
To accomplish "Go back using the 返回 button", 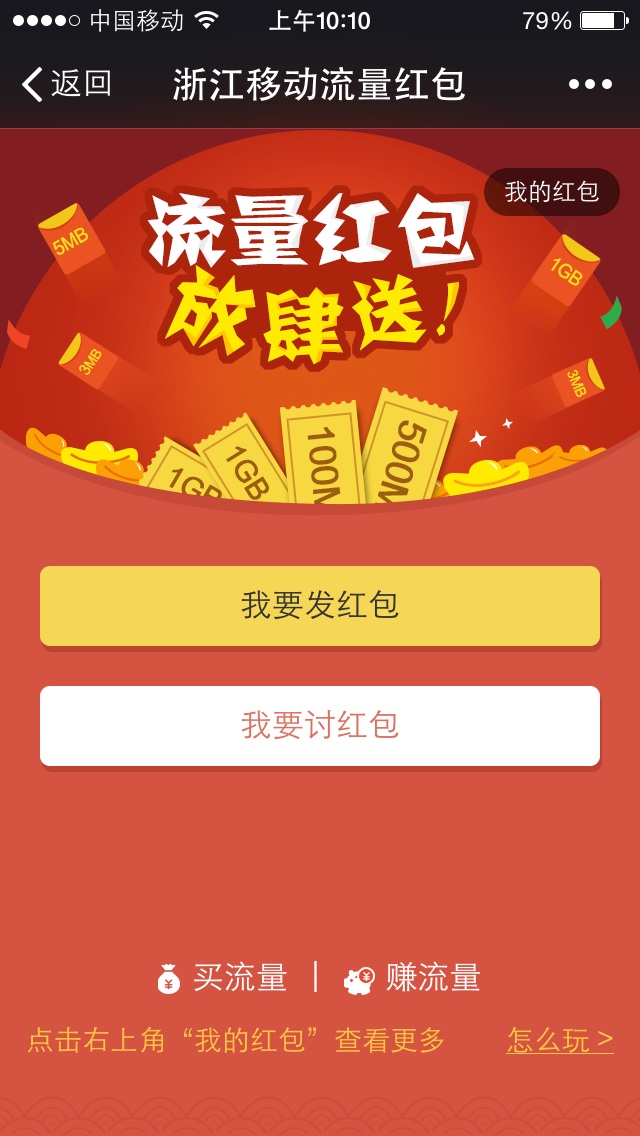I will (66, 84).
